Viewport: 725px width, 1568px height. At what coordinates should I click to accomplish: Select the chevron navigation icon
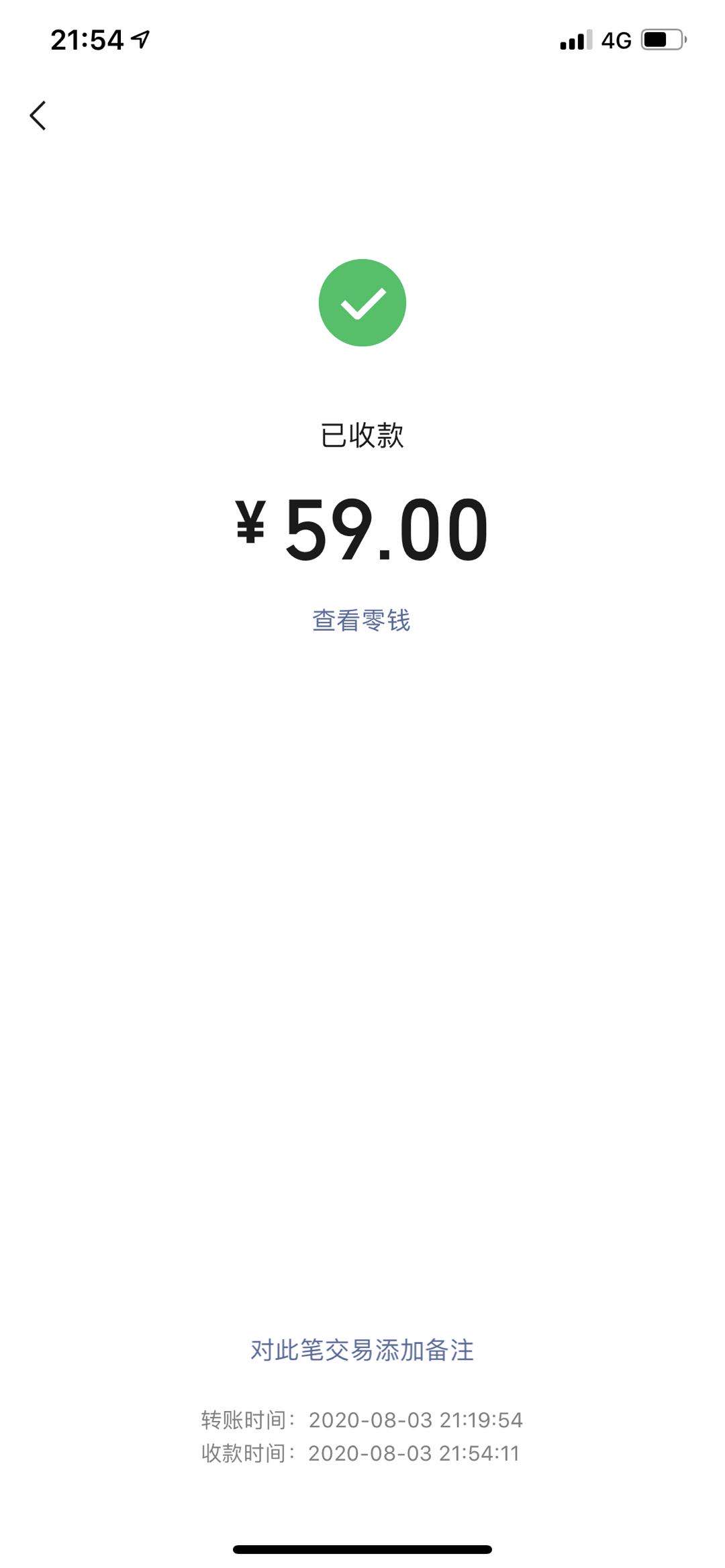tap(38, 115)
